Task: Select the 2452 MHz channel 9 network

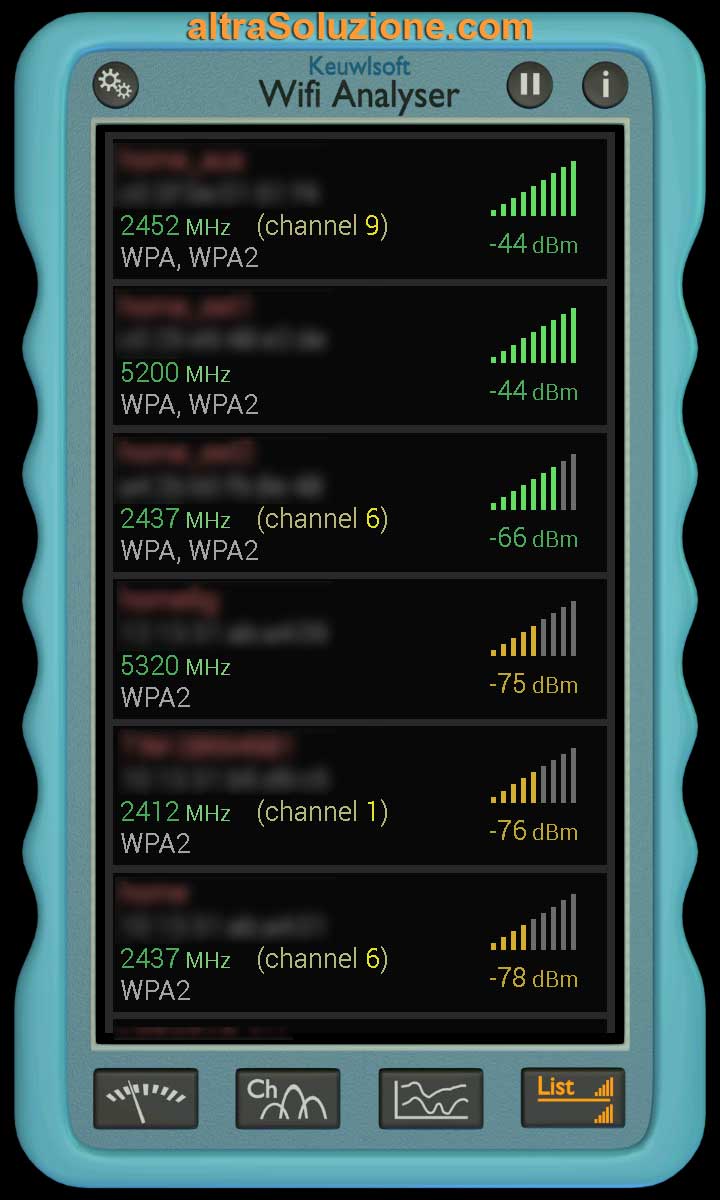Action: 360,209
